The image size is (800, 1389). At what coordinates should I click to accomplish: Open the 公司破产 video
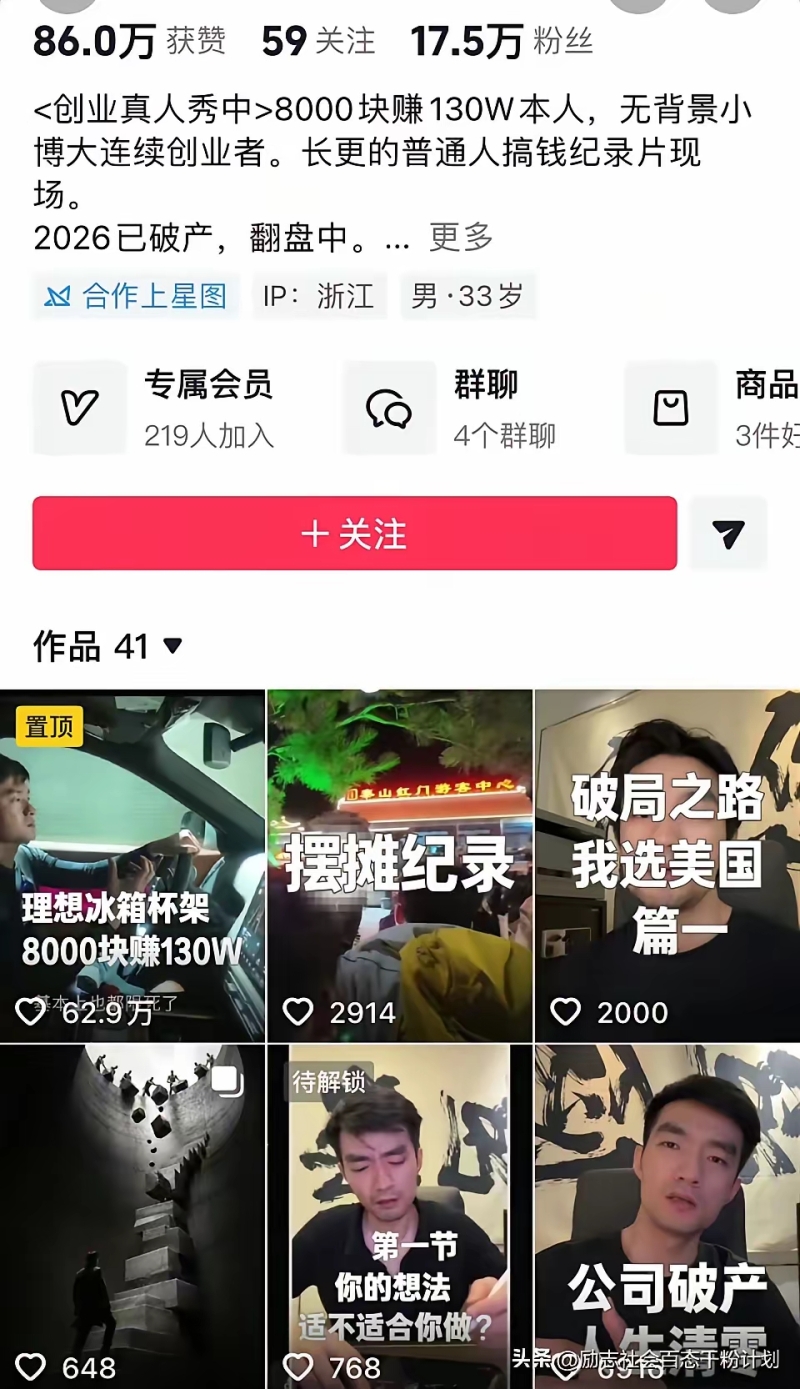668,1217
